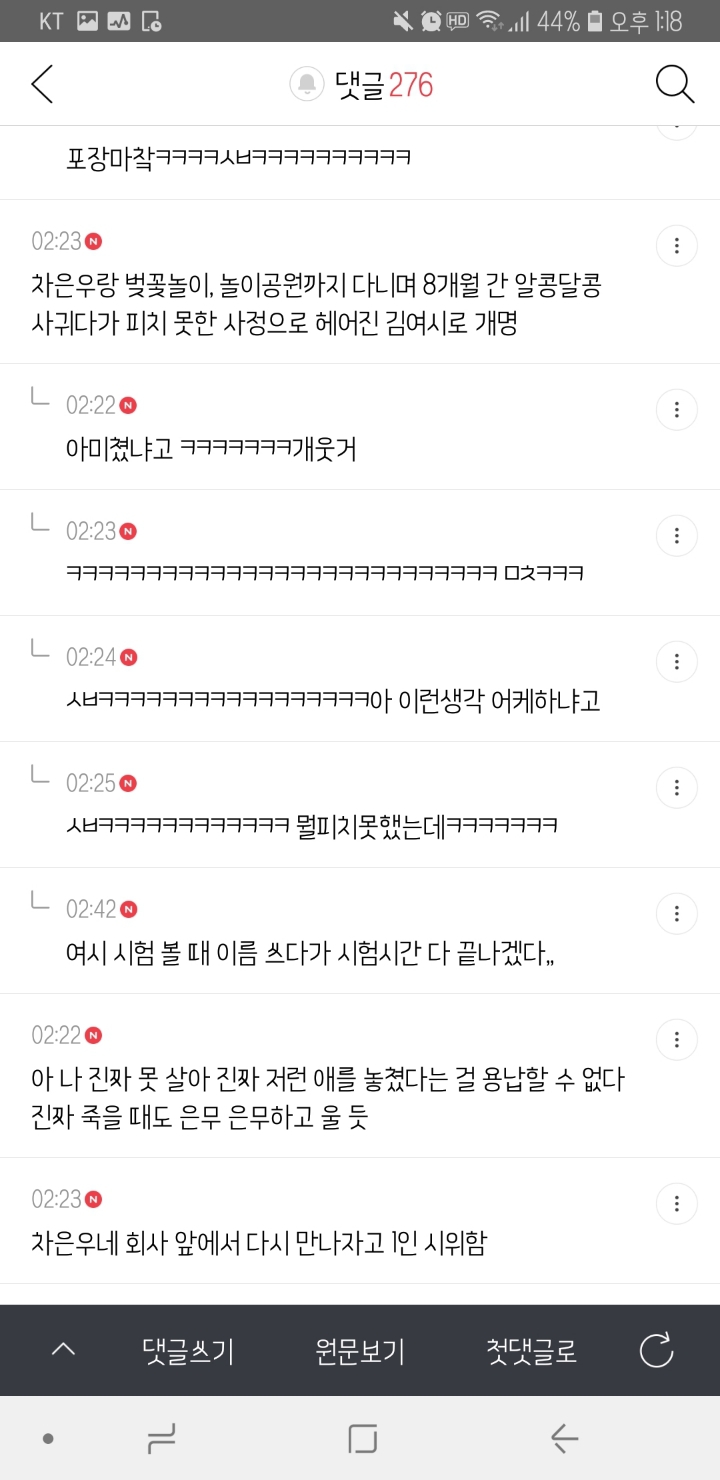
Task: Jump to 첫댓글로
Action: pos(530,1350)
